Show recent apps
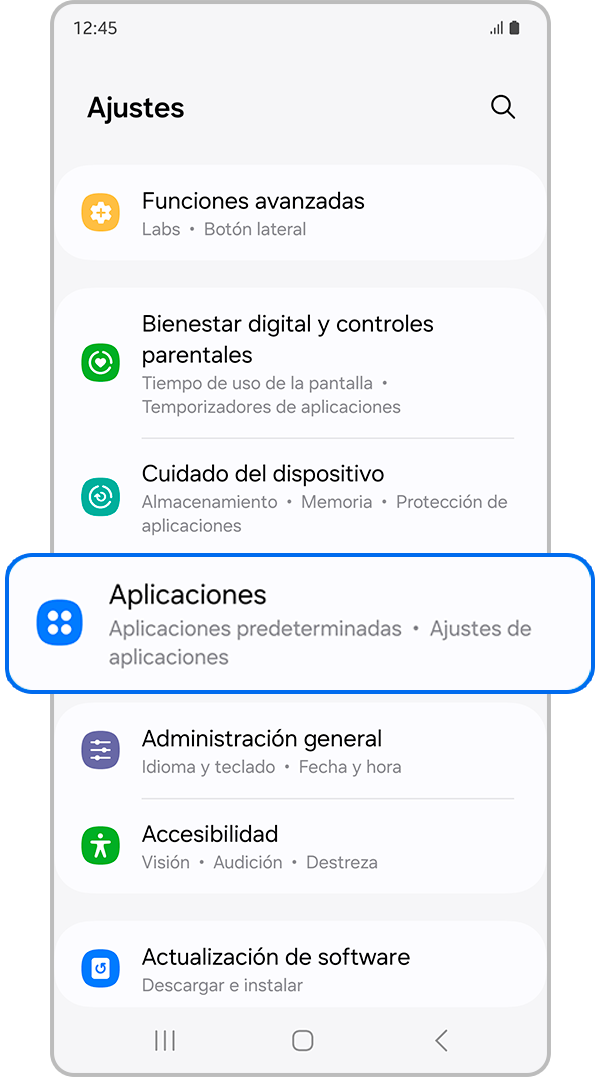 point(165,1040)
